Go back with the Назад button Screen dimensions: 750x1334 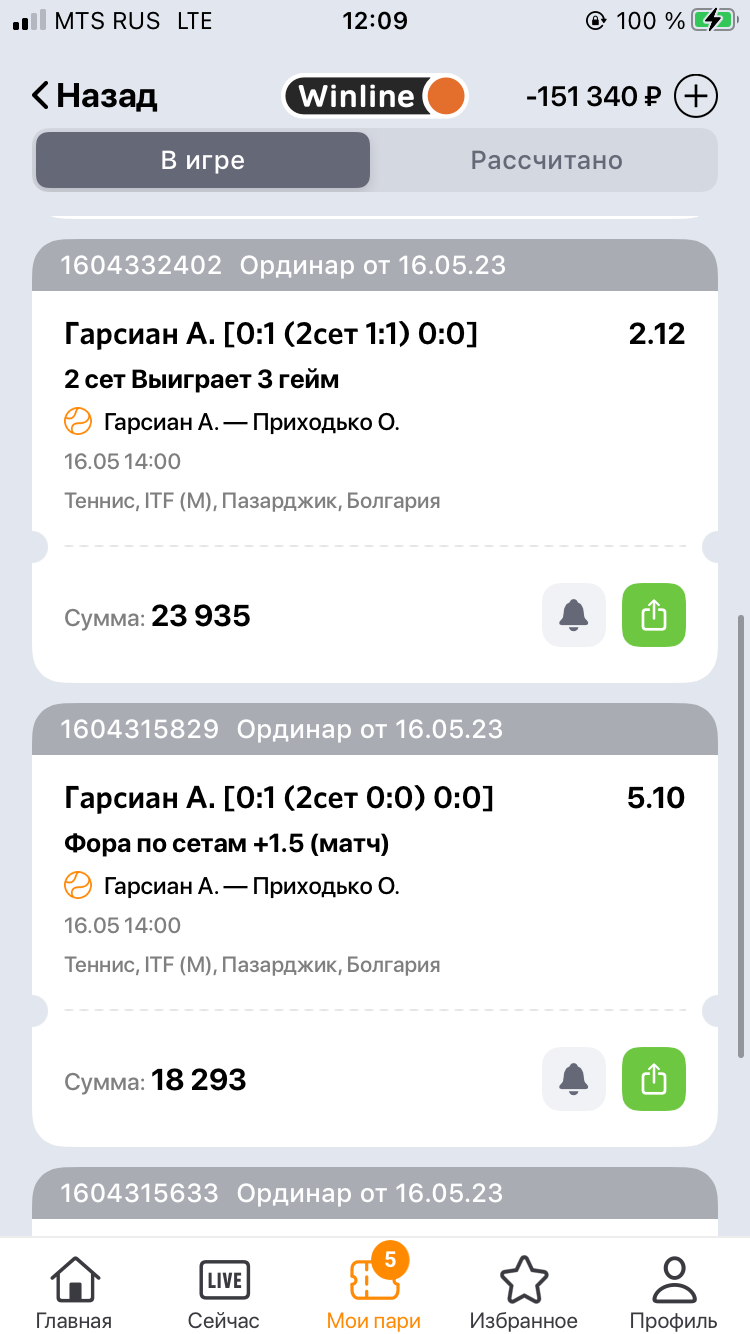pyautogui.click(x=94, y=96)
